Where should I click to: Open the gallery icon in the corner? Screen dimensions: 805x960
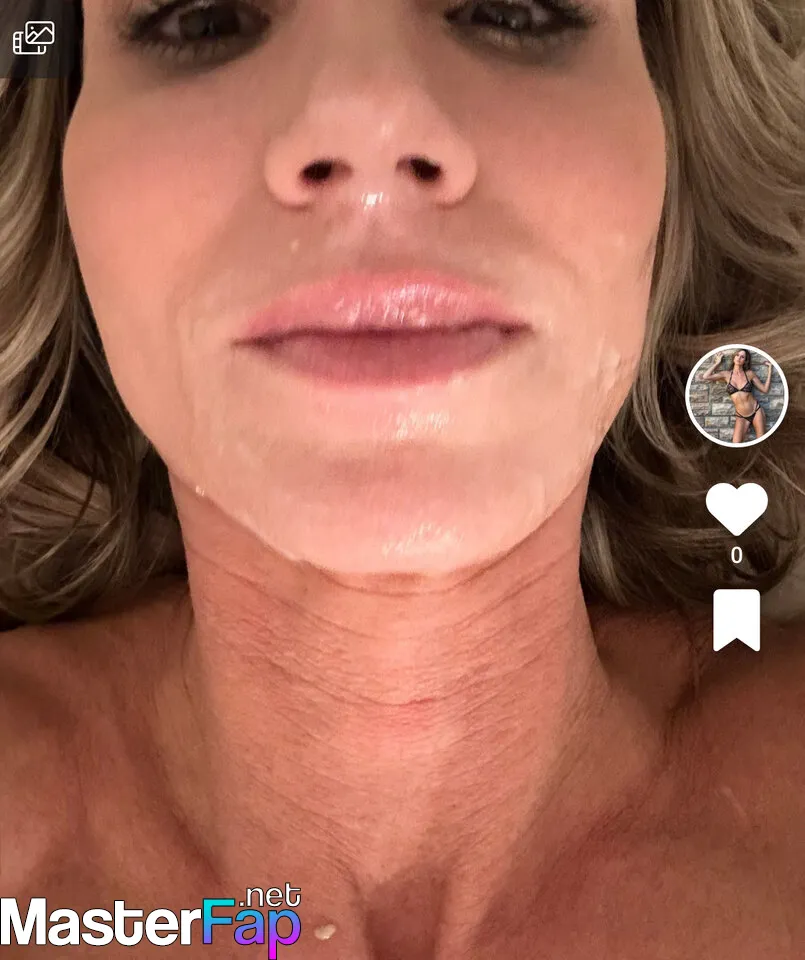coord(33,37)
